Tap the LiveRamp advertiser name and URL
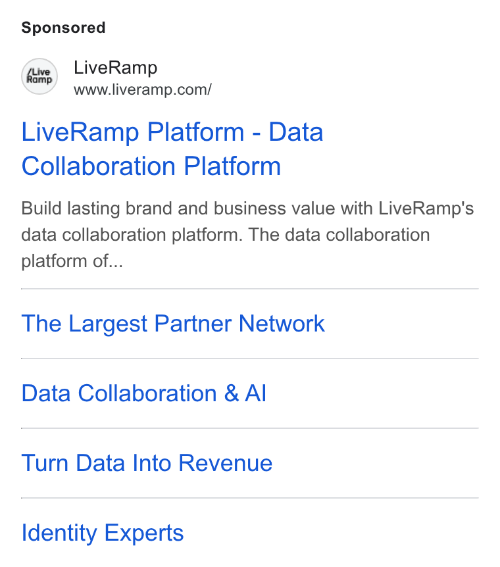Screen dimensions: 500x567 pyautogui.click(x=142, y=78)
